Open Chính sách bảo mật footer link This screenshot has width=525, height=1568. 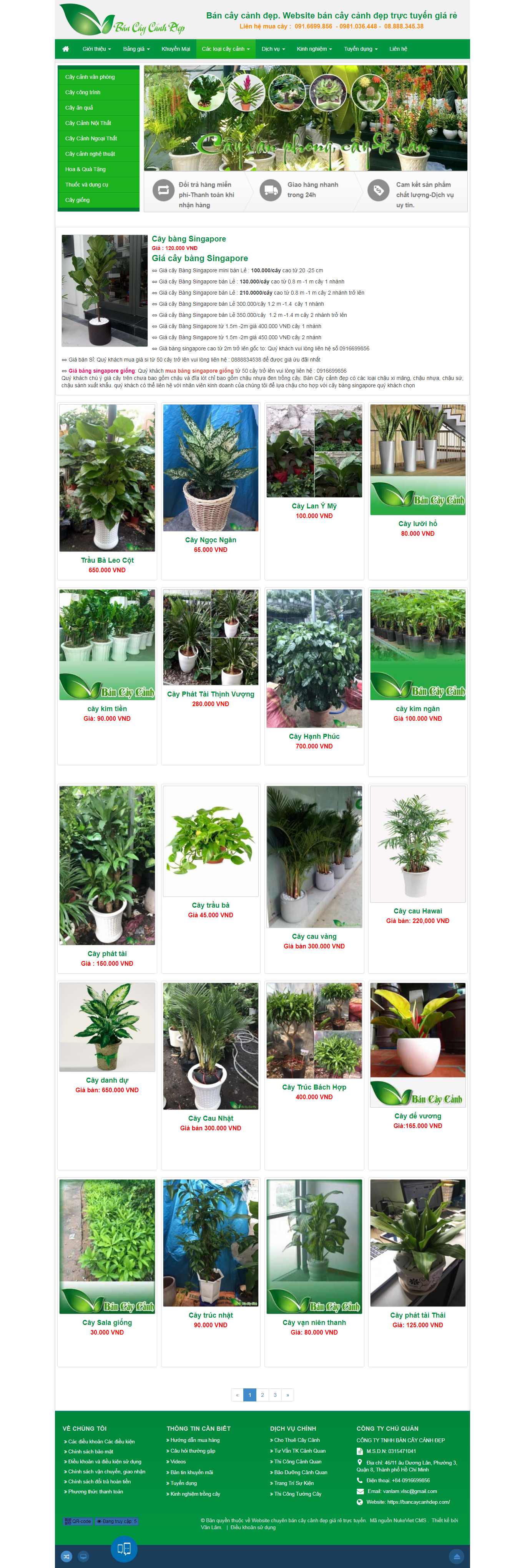pyautogui.click(x=90, y=1451)
